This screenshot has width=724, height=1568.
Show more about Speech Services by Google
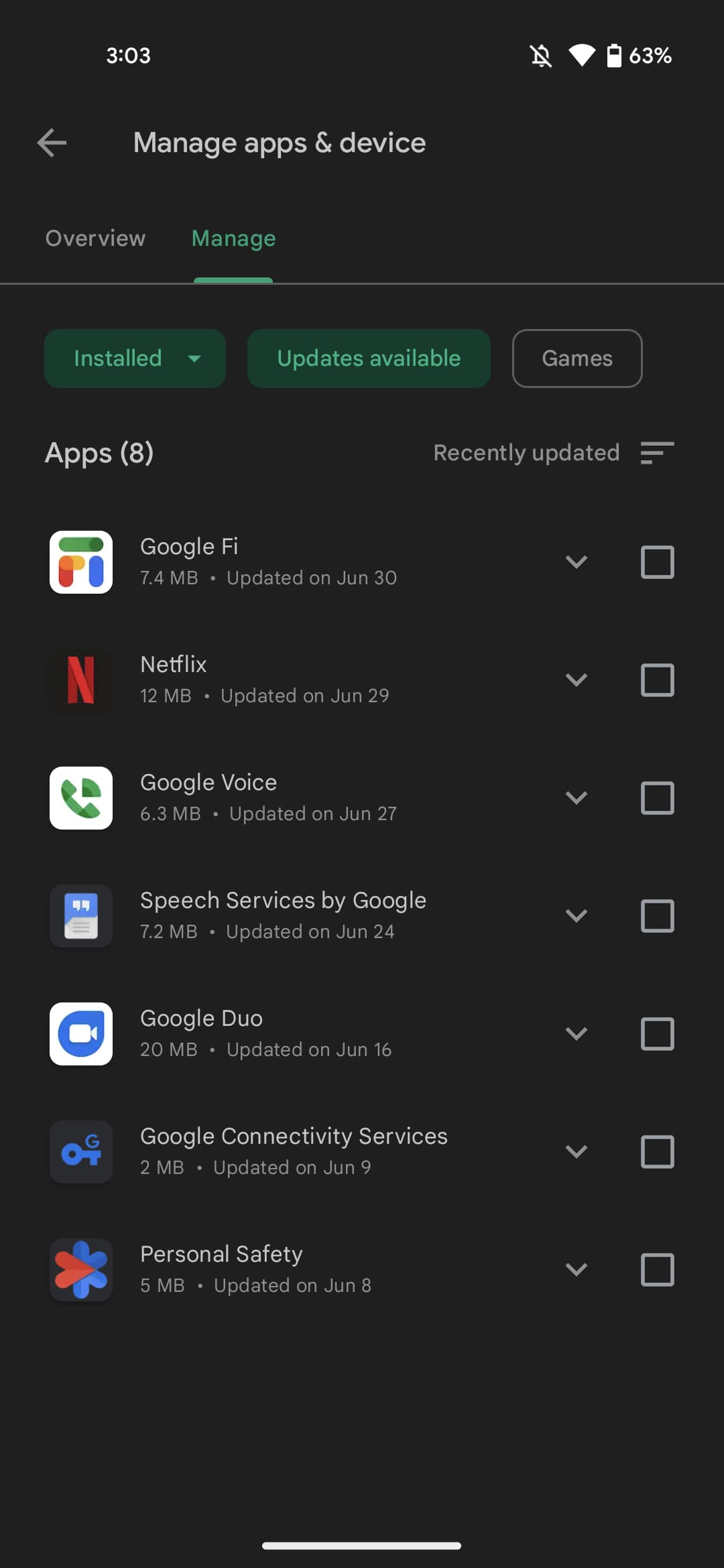577,915
